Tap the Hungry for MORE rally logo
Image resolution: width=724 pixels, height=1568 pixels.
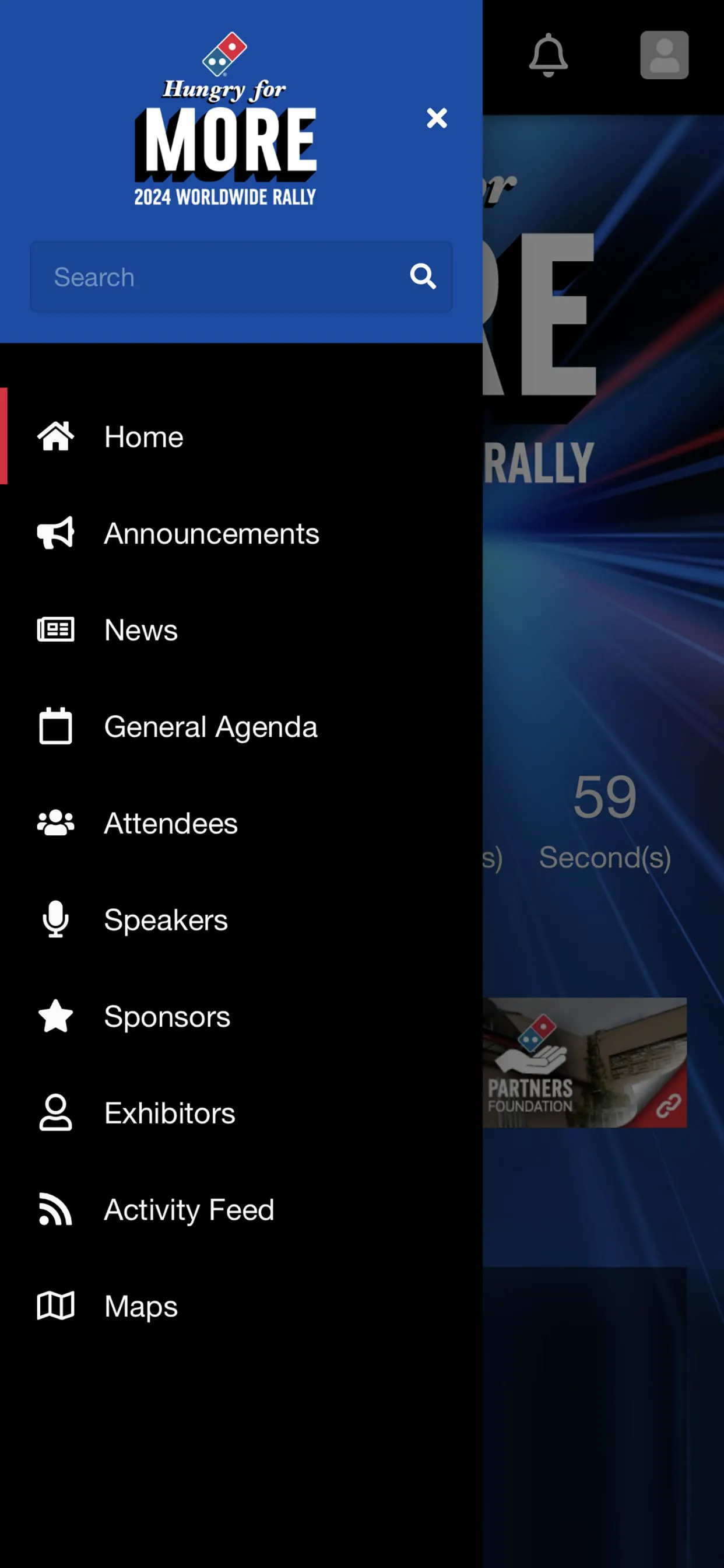click(225, 118)
